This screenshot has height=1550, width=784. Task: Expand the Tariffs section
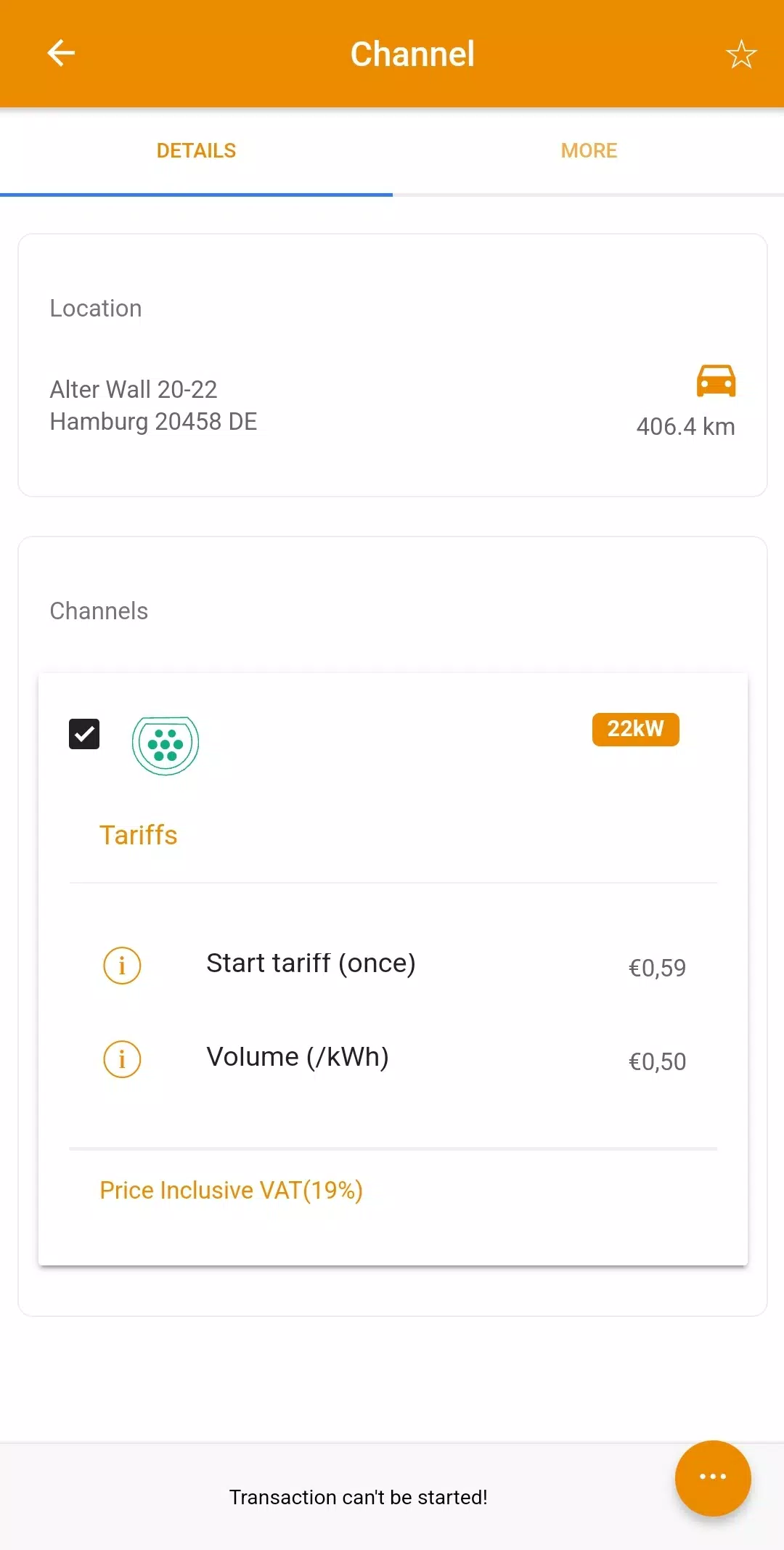coord(139,834)
